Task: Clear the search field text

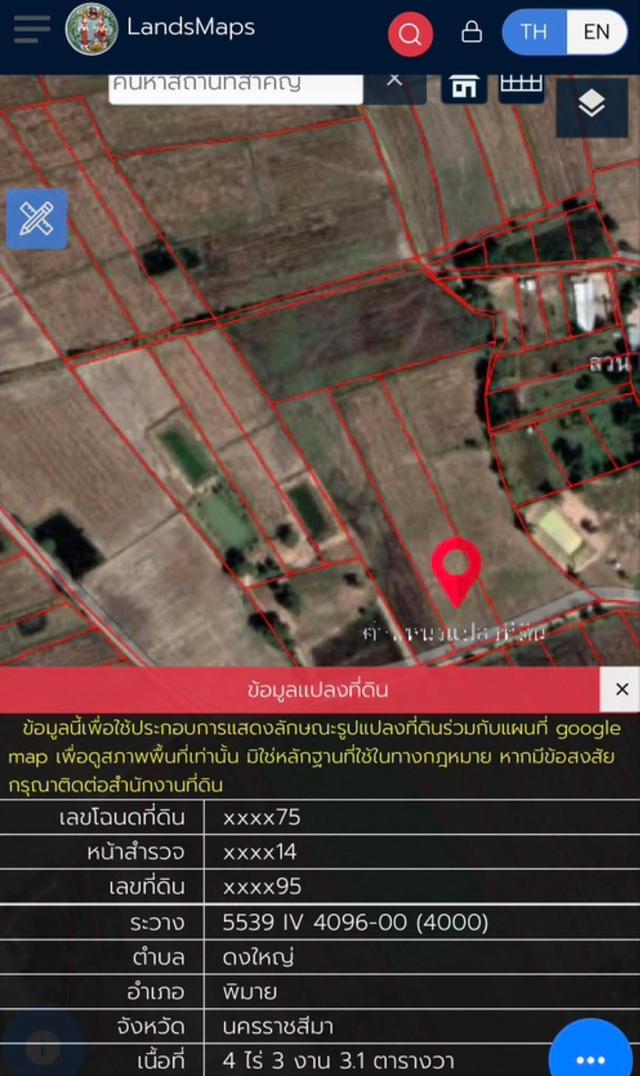Action: click(394, 80)
